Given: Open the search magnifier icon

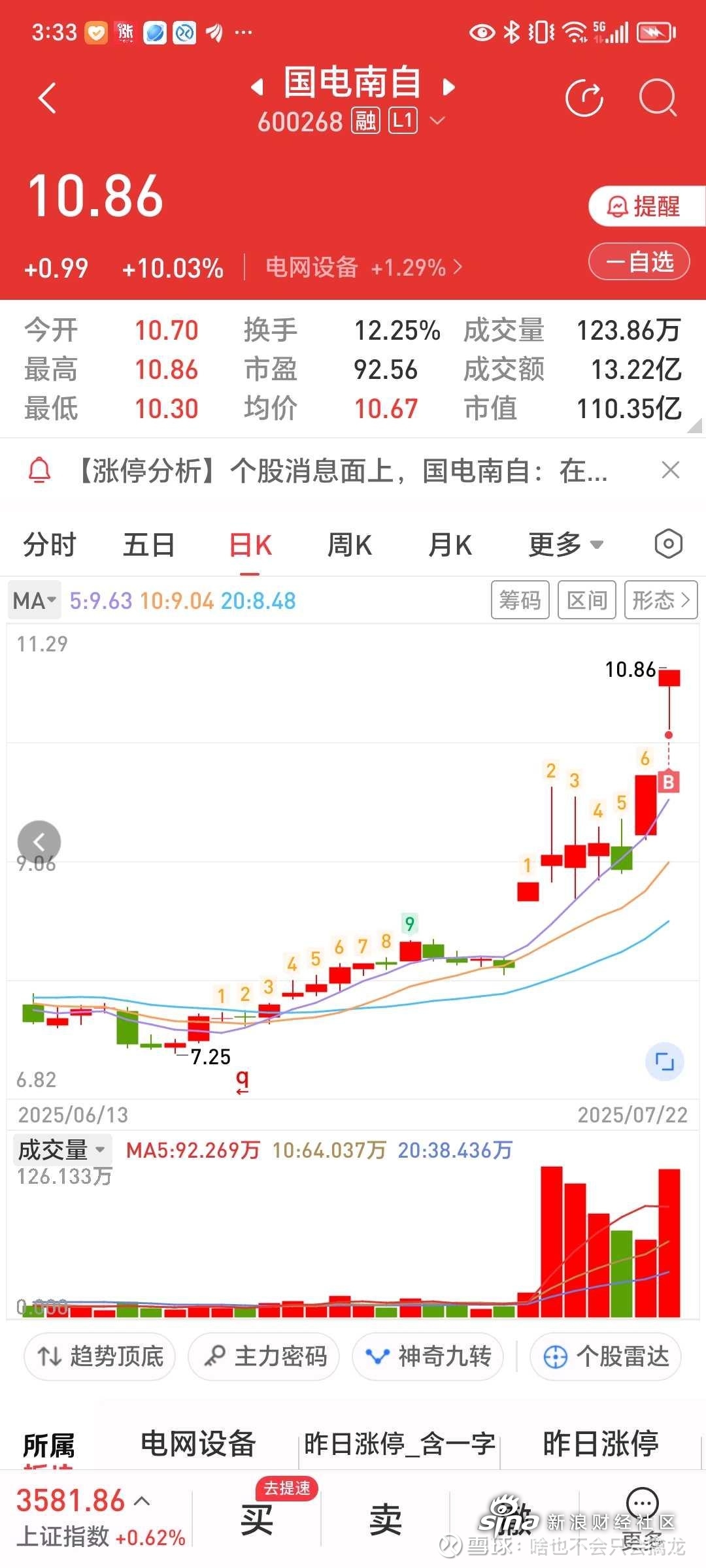Looking at the screenshot, I should (657, 99).
